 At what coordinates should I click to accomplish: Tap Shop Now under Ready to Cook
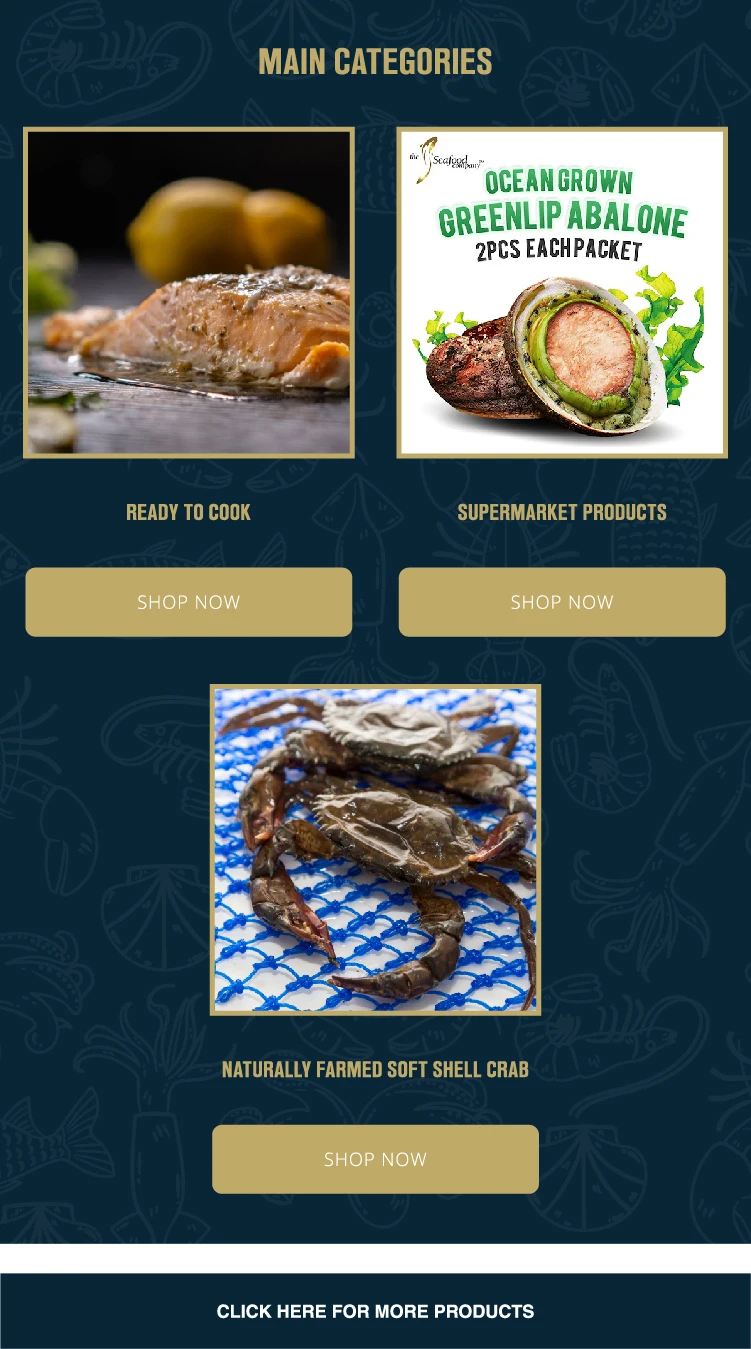tap(189, 602)
